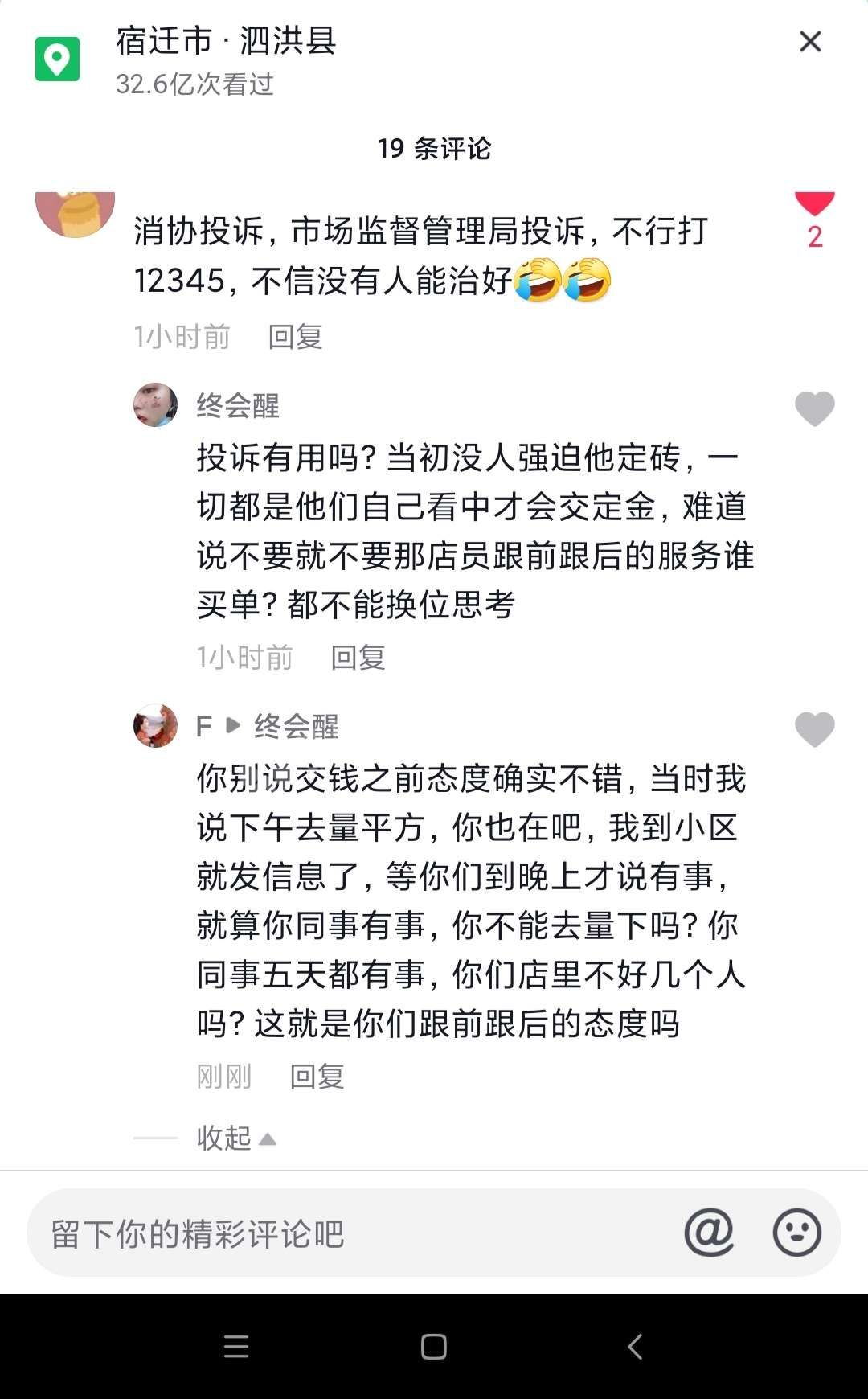Go to the system home screen
This screenshot has width=868, height=1399.
434,1346
